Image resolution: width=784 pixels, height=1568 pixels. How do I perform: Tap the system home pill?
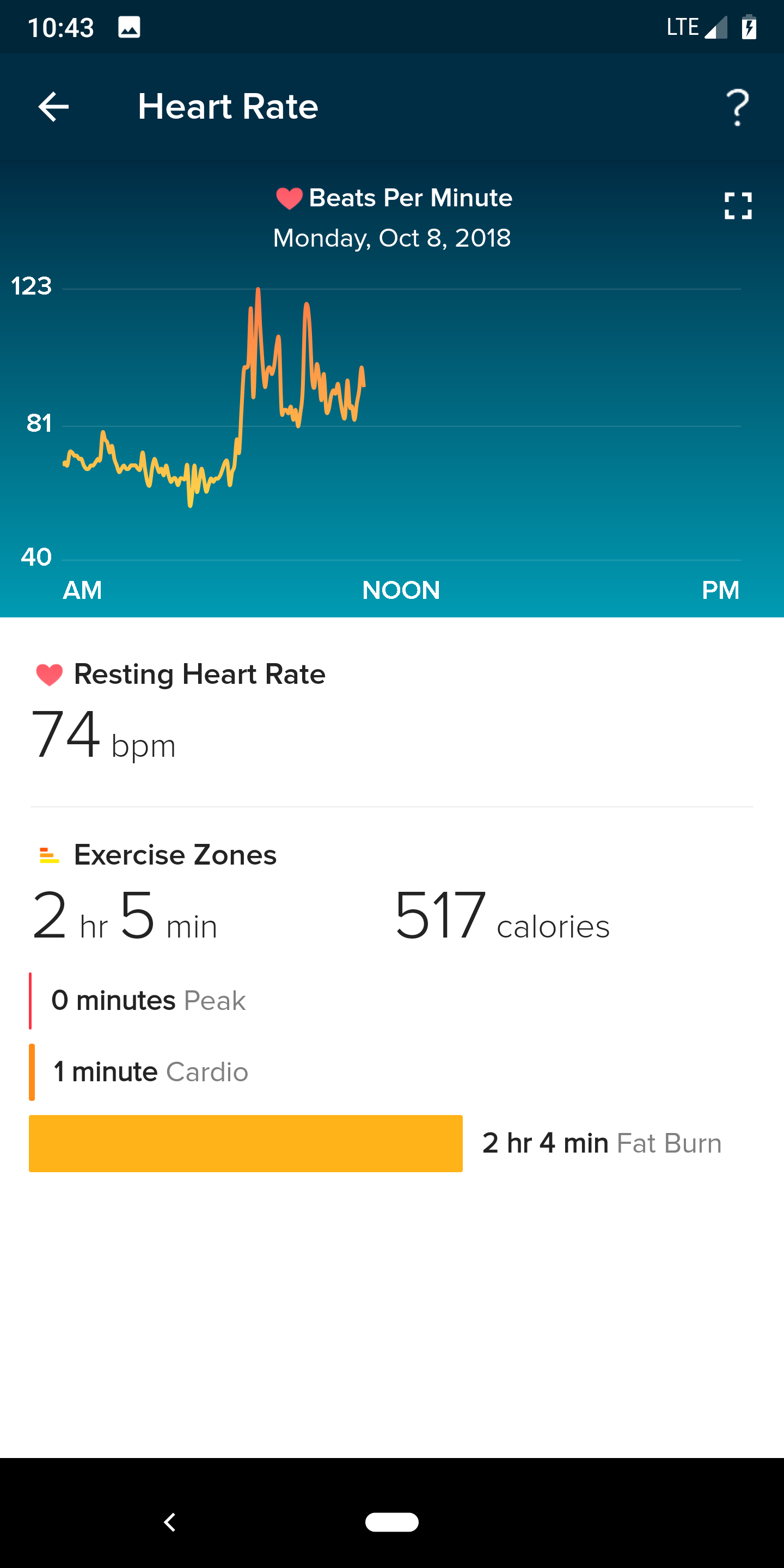pos(391,1522)
